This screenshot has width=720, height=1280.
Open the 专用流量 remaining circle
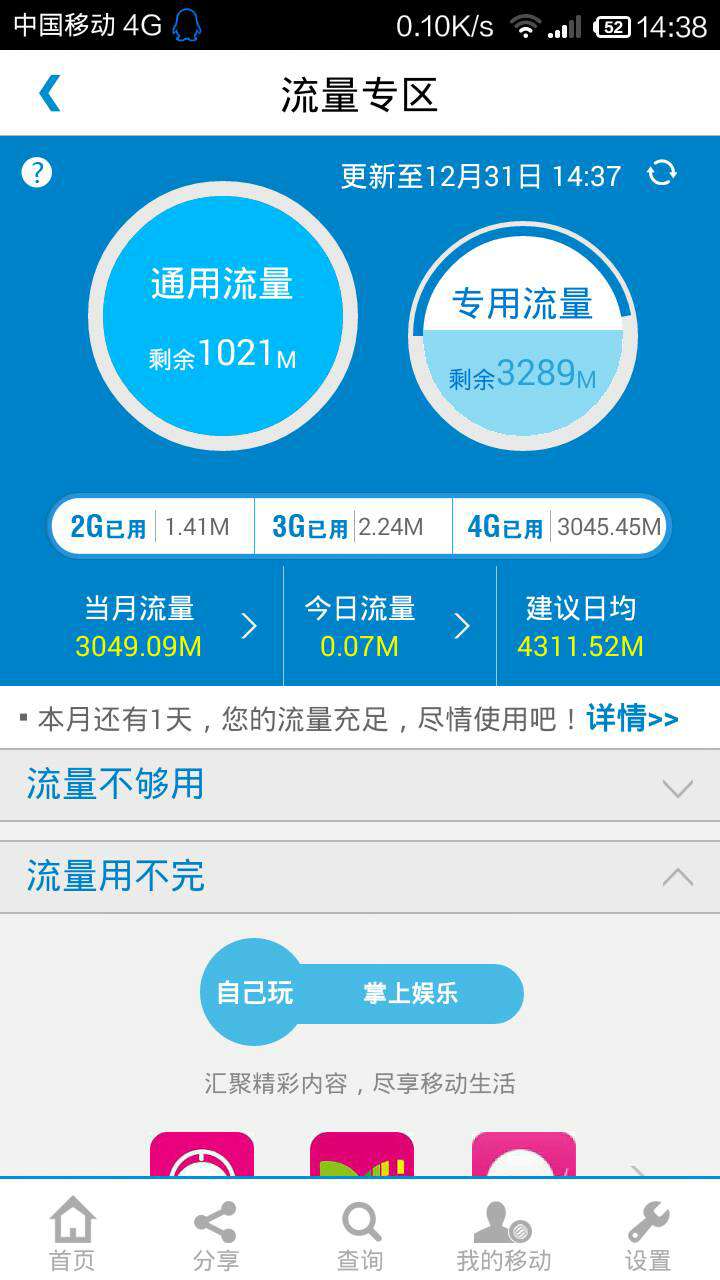[x=522, y=336]
